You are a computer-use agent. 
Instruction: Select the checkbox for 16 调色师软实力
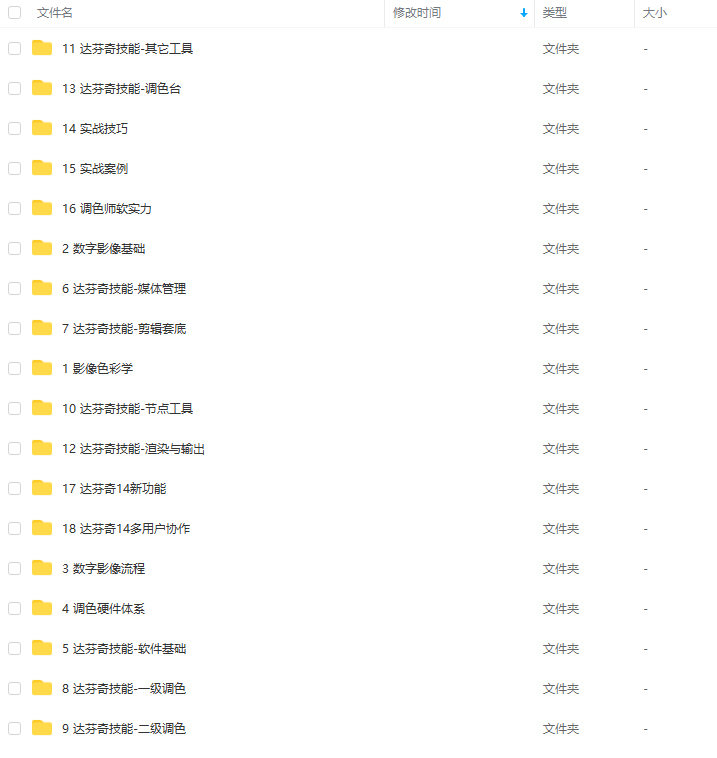click(14, 208)
